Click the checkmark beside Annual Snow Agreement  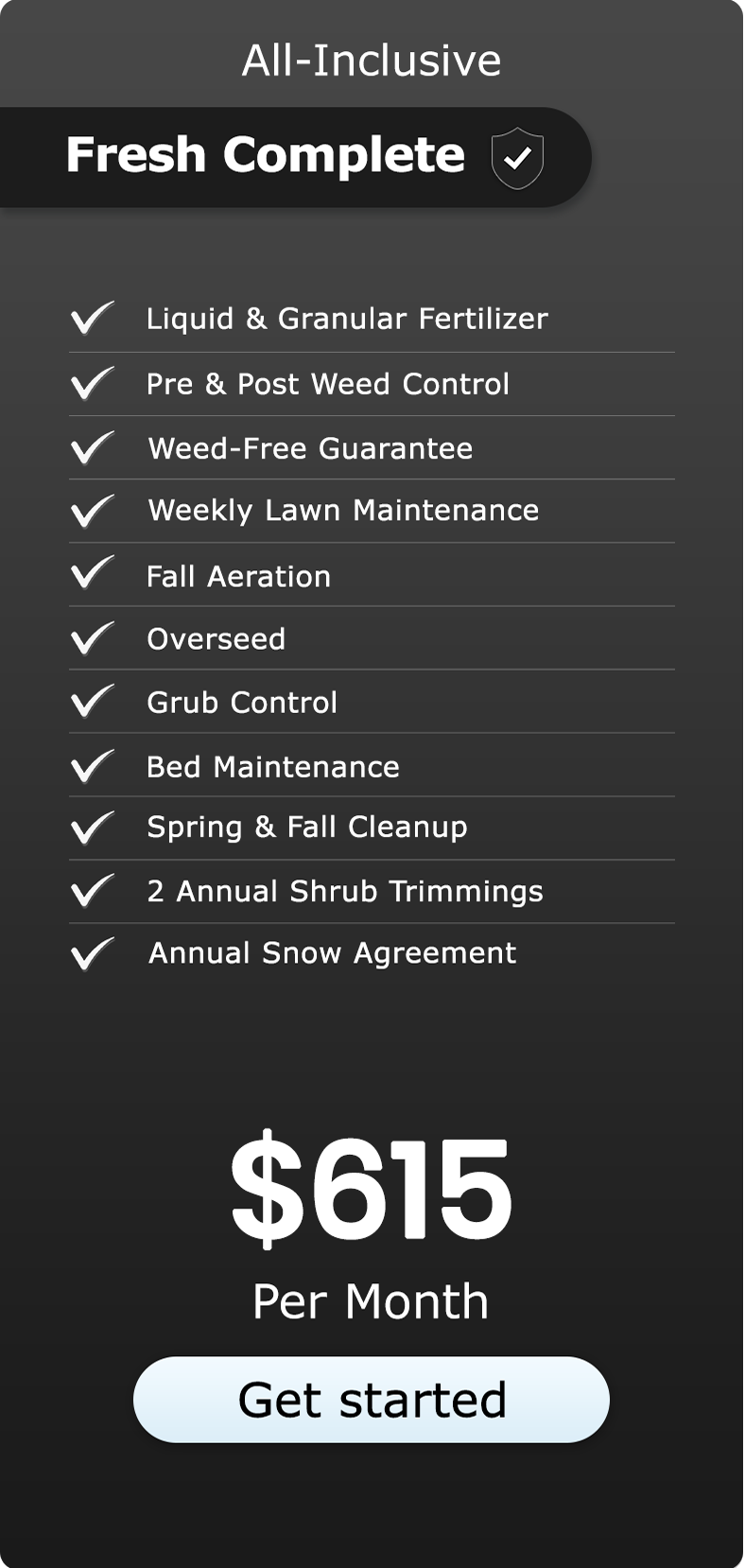[x=93, y=953]
